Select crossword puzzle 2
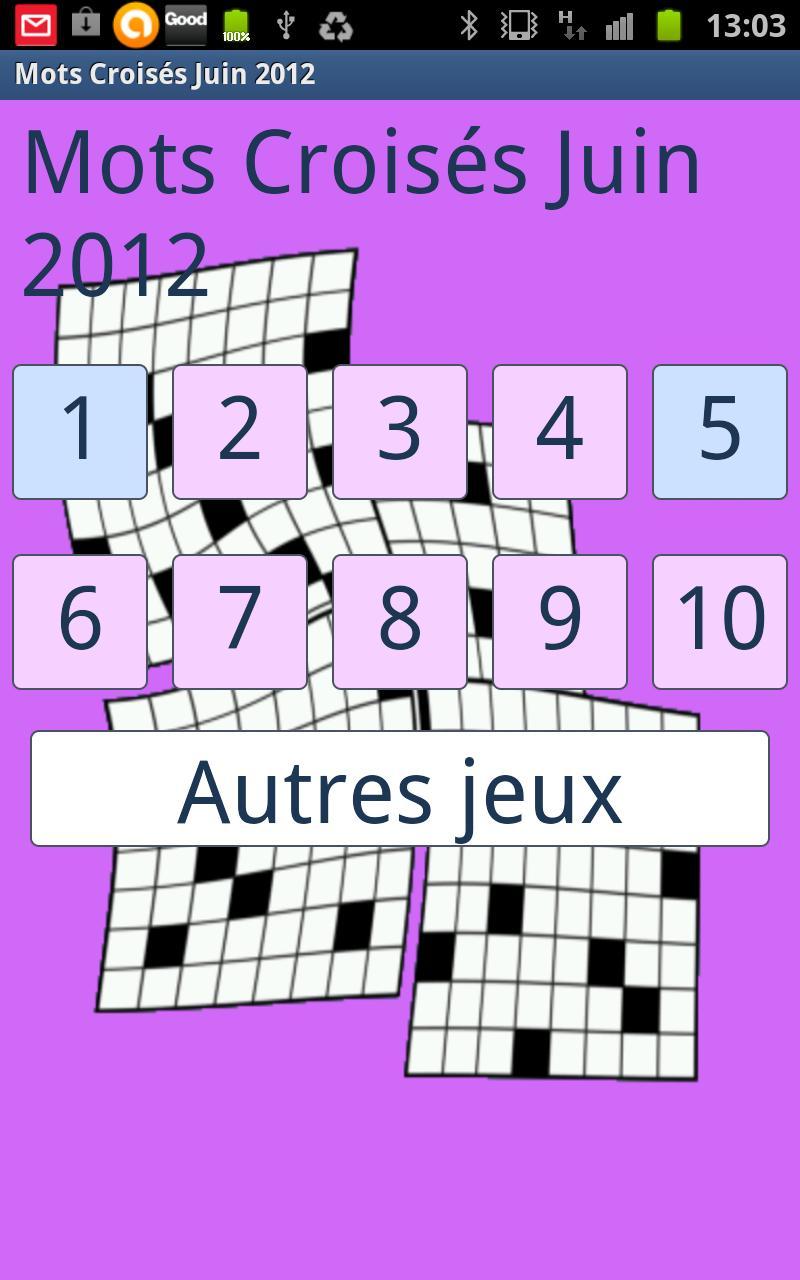 click(x=240, y=432)
